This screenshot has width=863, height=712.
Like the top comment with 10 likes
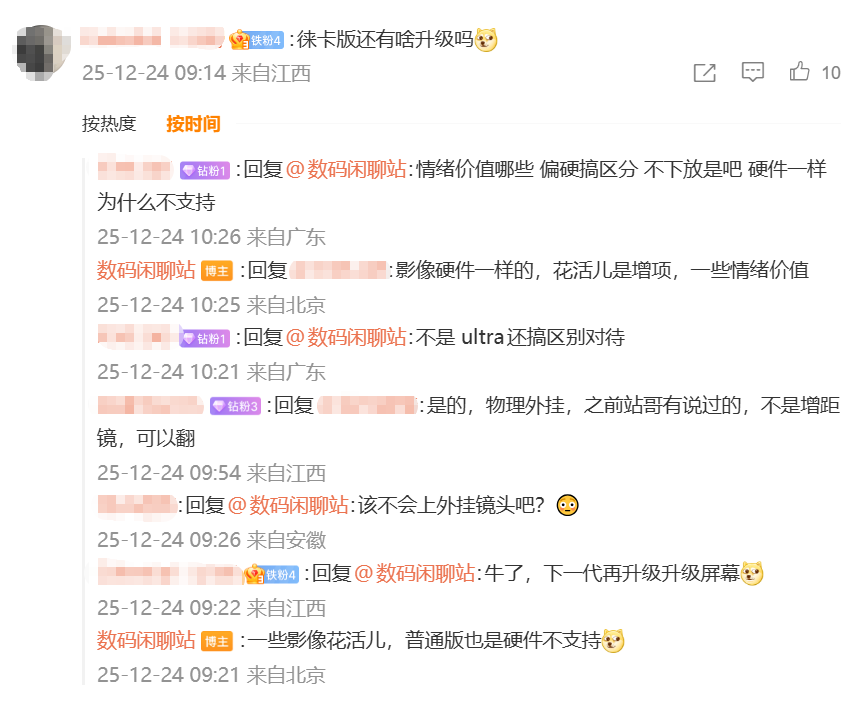coord(800,72)
